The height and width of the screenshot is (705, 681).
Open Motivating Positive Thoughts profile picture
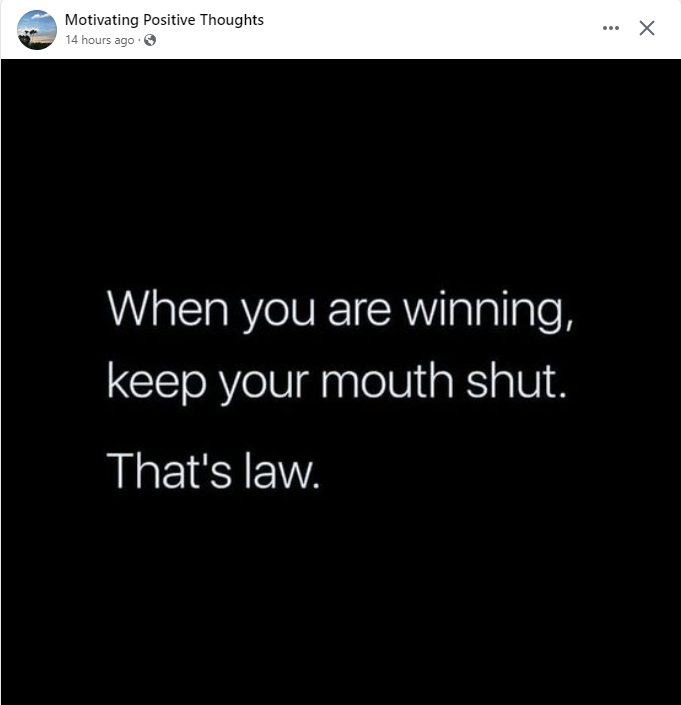[37, 30]
